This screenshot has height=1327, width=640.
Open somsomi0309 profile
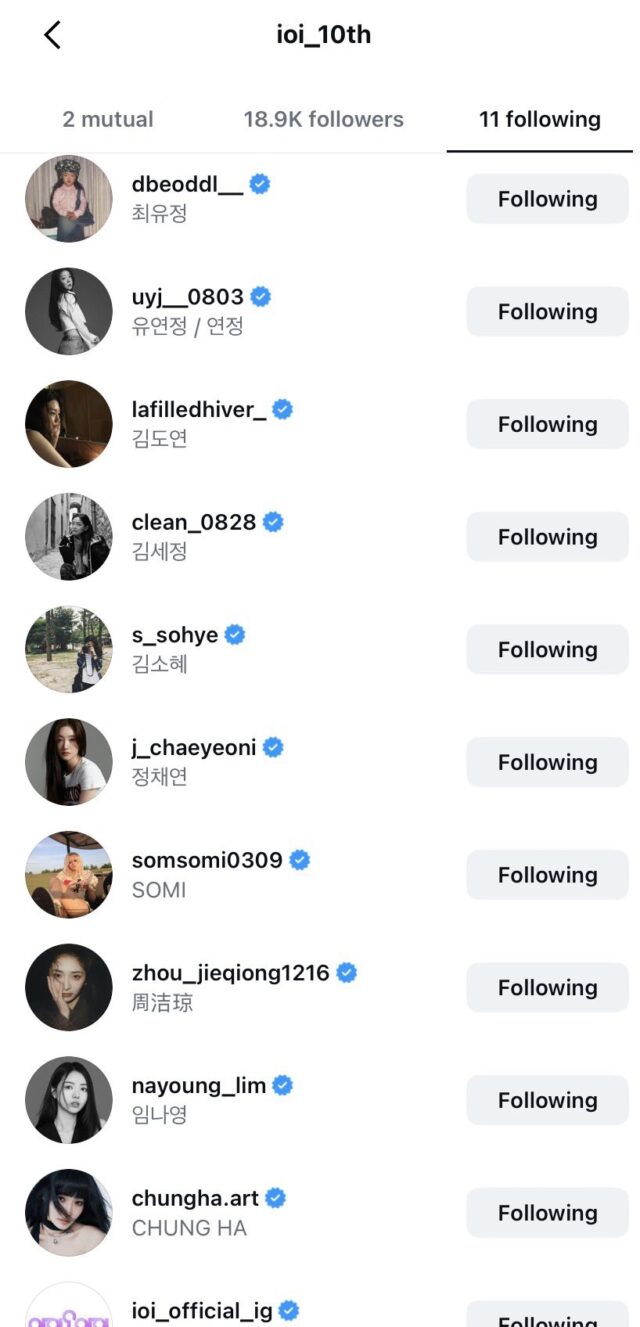(206, 860)
